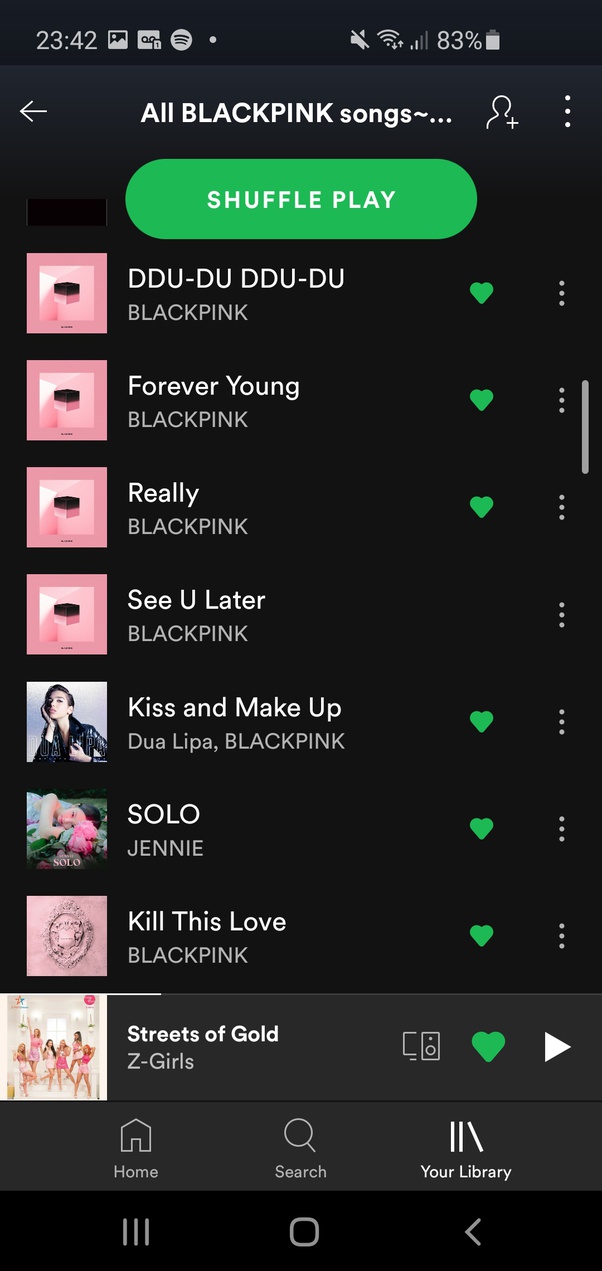
Task: Open the devices picker in the mini player
Action: tap(421, 1046)
